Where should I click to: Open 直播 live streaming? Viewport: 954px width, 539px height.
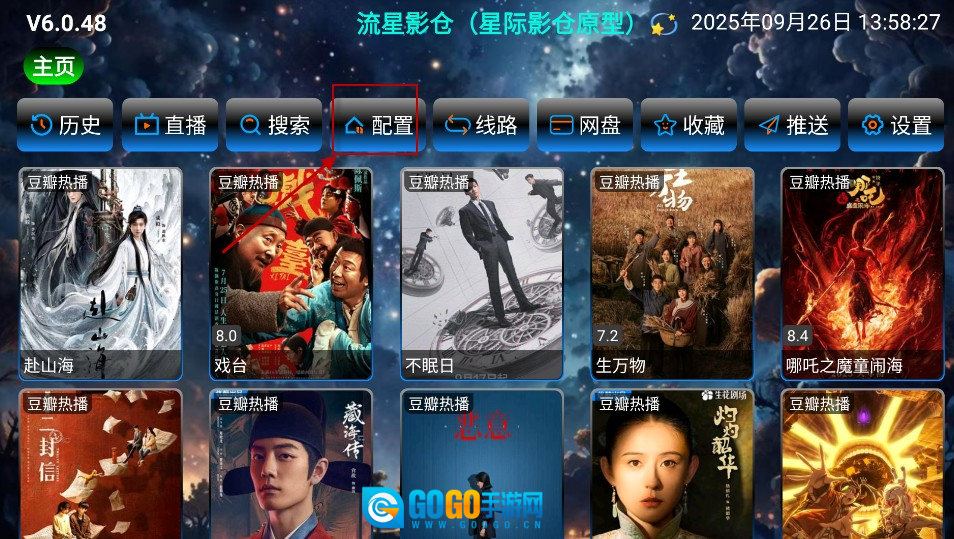point(170,125)
